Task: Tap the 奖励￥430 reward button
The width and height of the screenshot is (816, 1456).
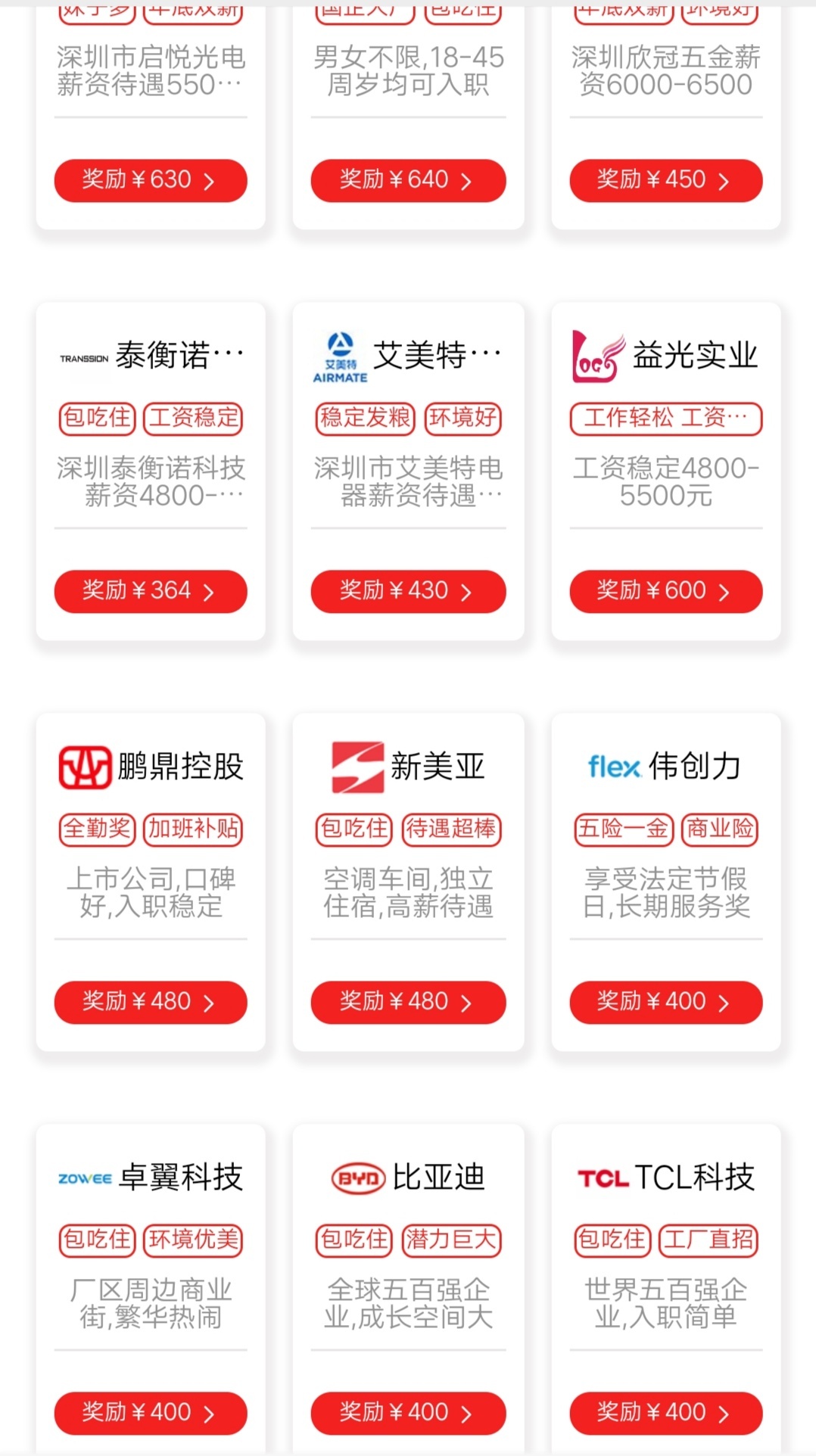Action: [408, 591]
